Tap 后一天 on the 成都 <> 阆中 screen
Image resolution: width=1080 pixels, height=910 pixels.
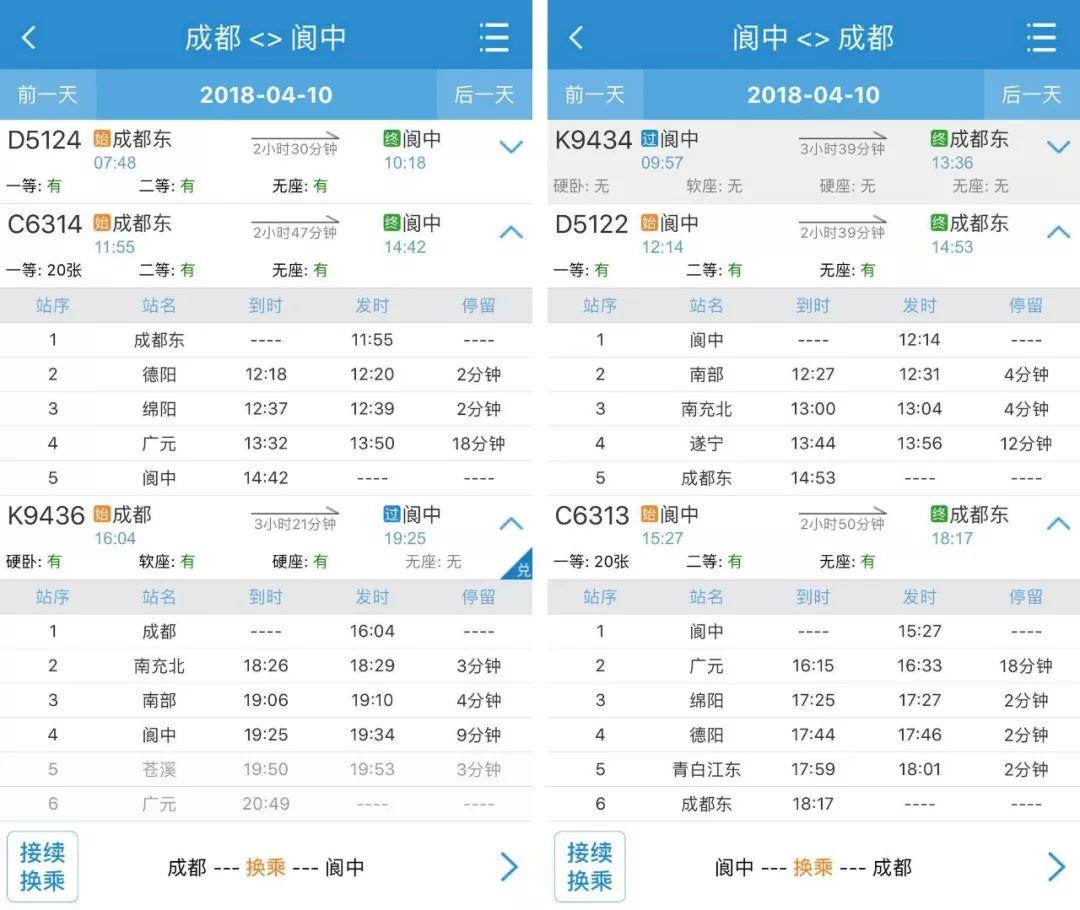tap(484, 95)
